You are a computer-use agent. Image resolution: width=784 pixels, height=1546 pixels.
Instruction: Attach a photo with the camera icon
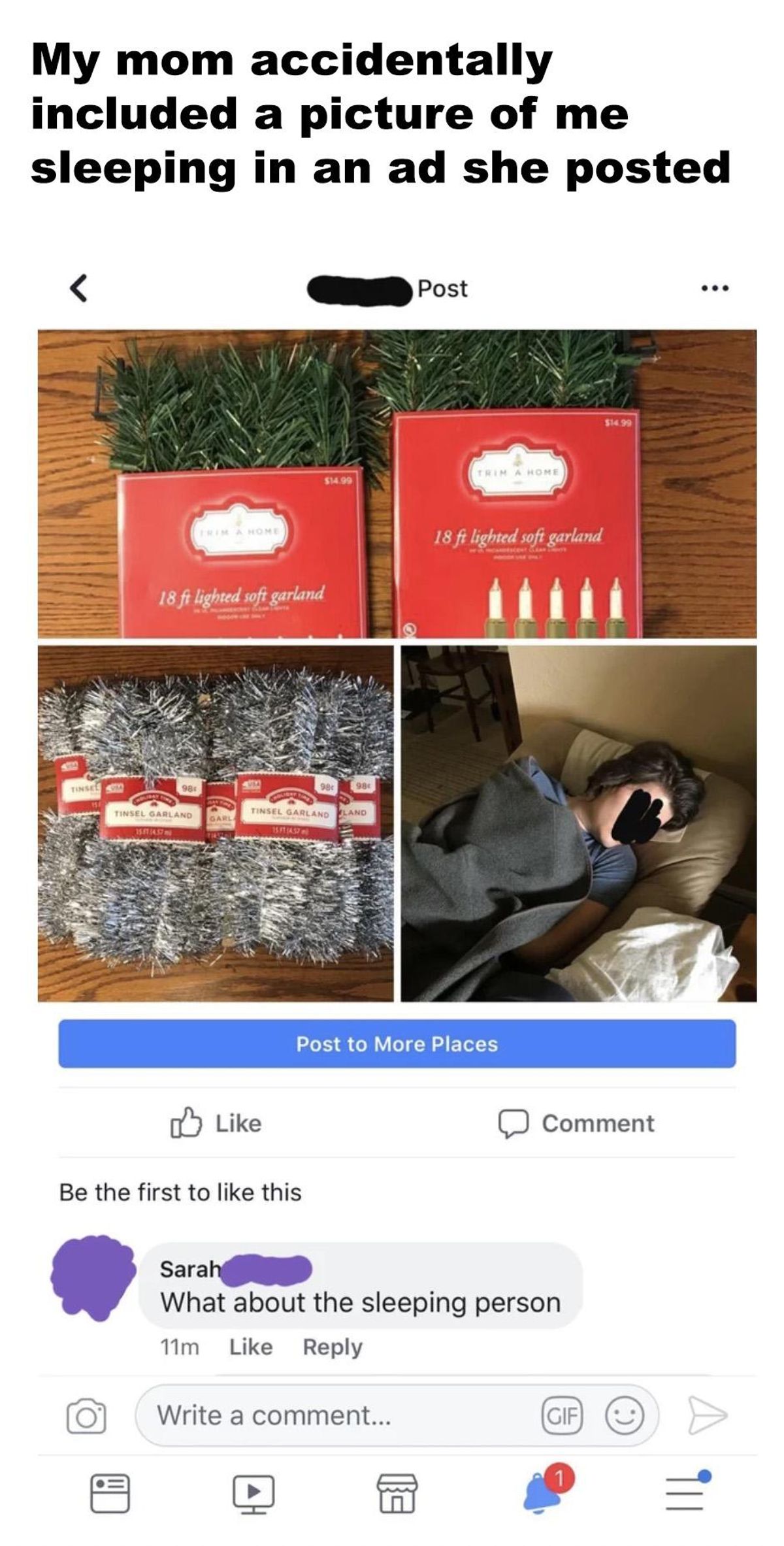click(x=86, y=1416)
